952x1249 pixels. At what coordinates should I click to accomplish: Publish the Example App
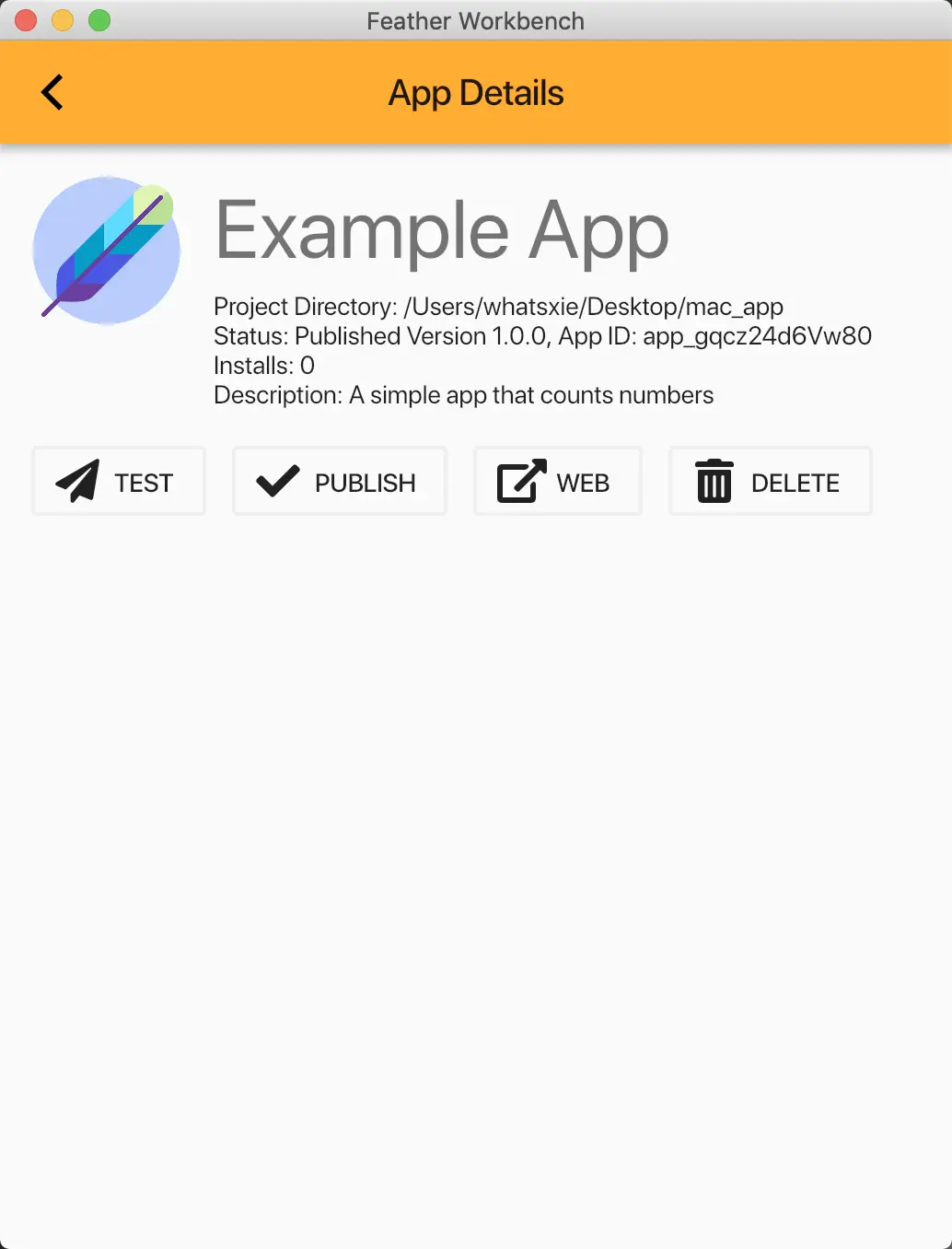(x=340, y=482)
